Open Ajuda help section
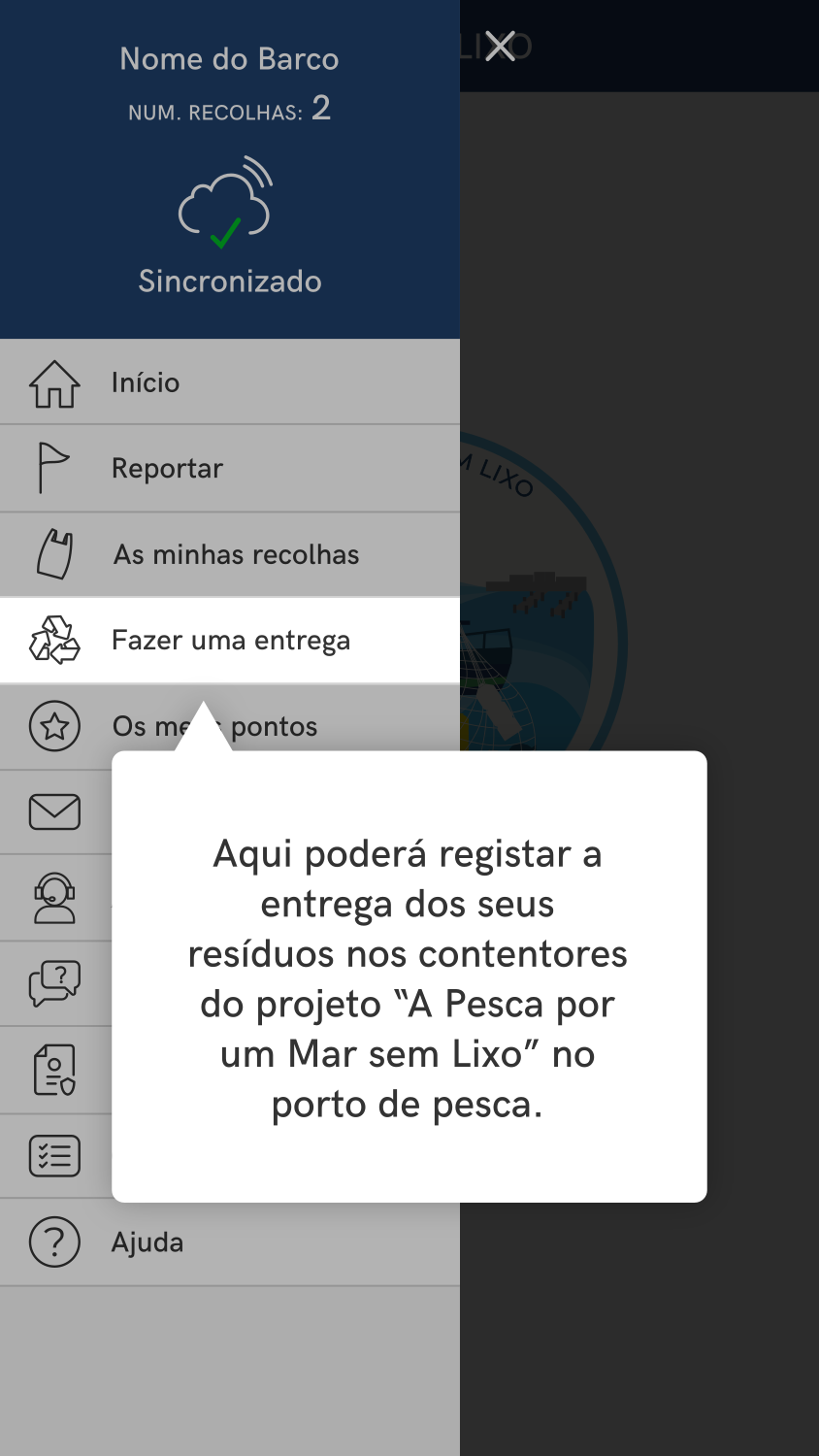819x1456 pixels. click(x=146, y=1242)
